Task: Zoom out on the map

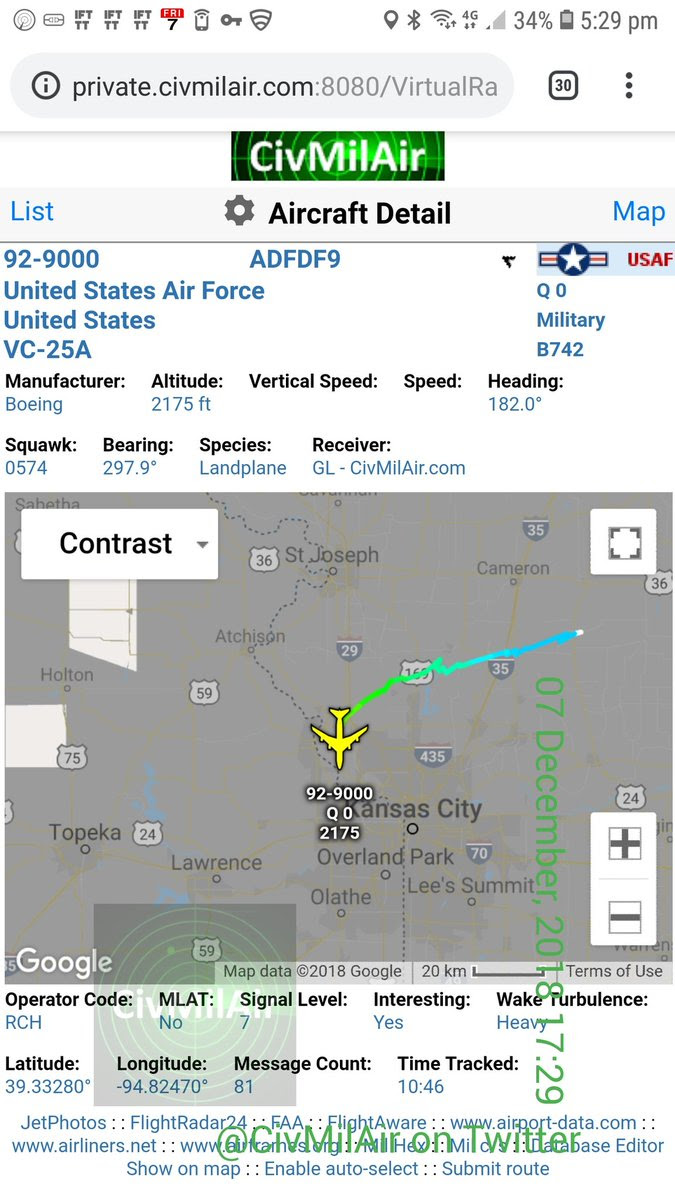Action: [624, 915]
